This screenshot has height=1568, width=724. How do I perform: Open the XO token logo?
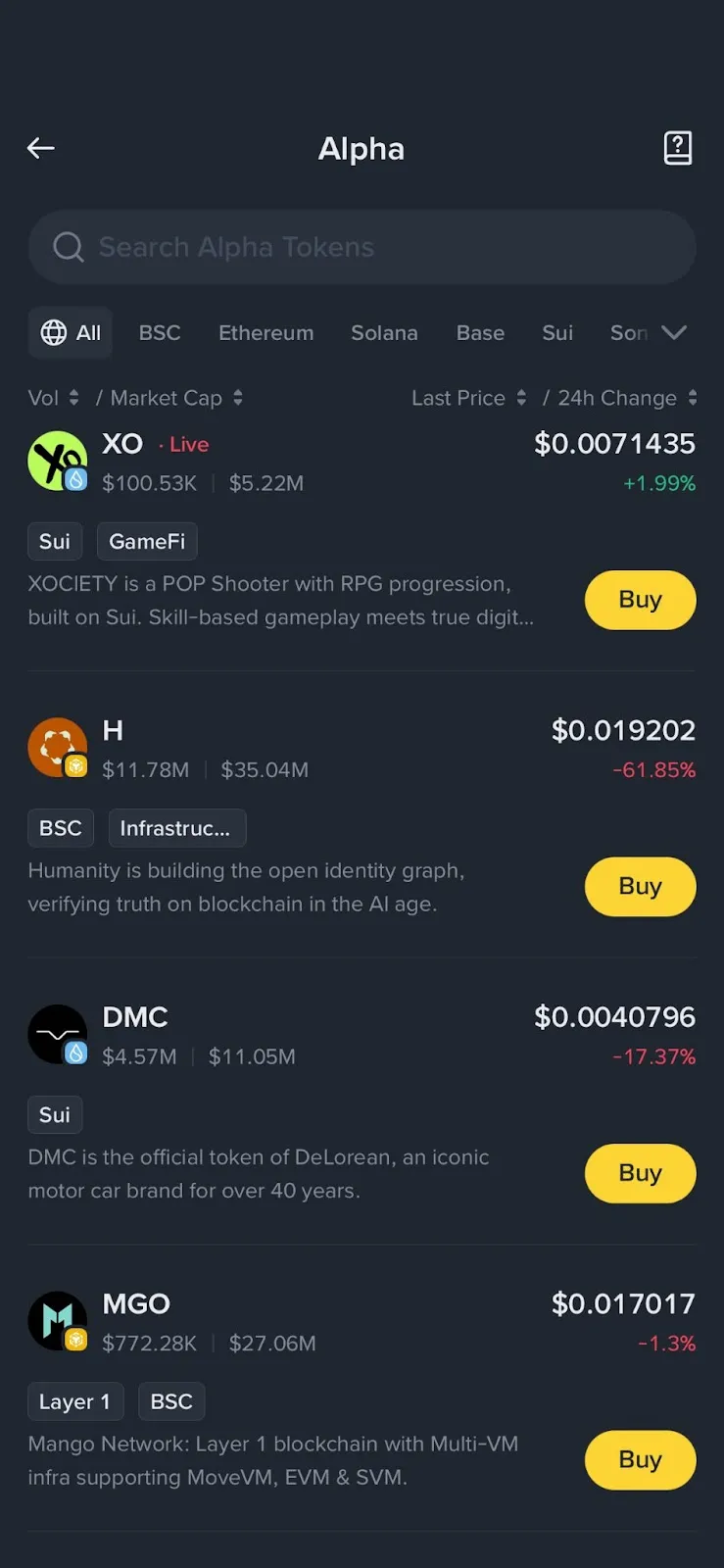coord(57,459)
